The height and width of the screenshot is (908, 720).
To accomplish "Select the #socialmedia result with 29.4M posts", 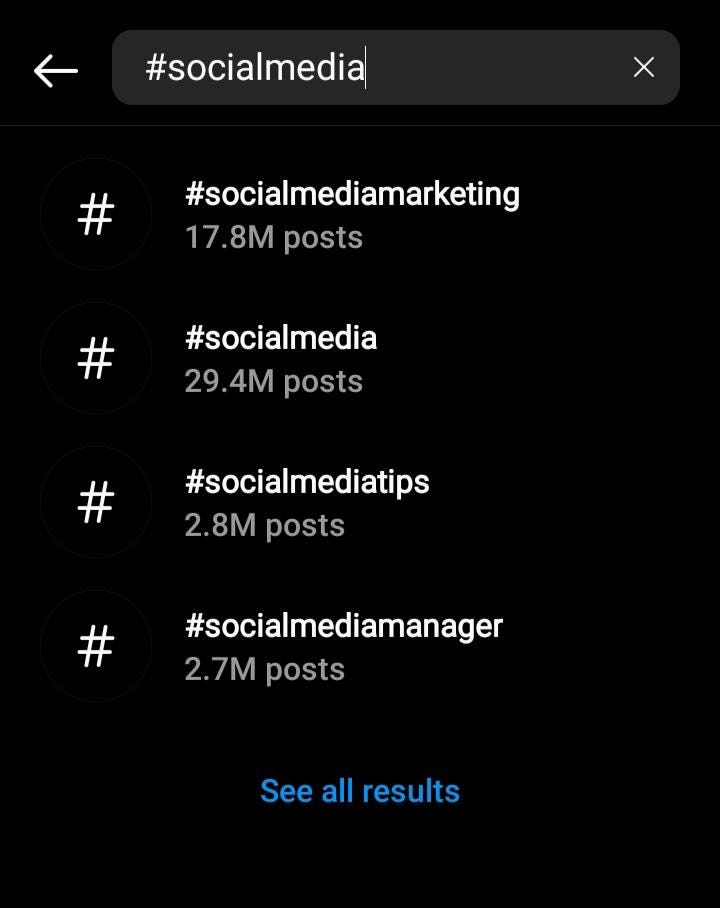I will [281, 358].
